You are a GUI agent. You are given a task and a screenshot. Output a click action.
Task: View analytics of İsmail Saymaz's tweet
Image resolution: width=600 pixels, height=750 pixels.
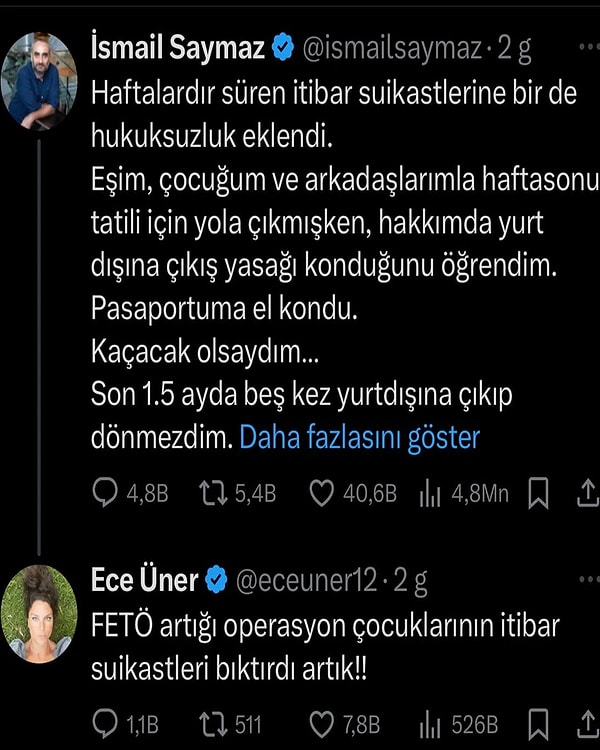(x=431, y=492)
